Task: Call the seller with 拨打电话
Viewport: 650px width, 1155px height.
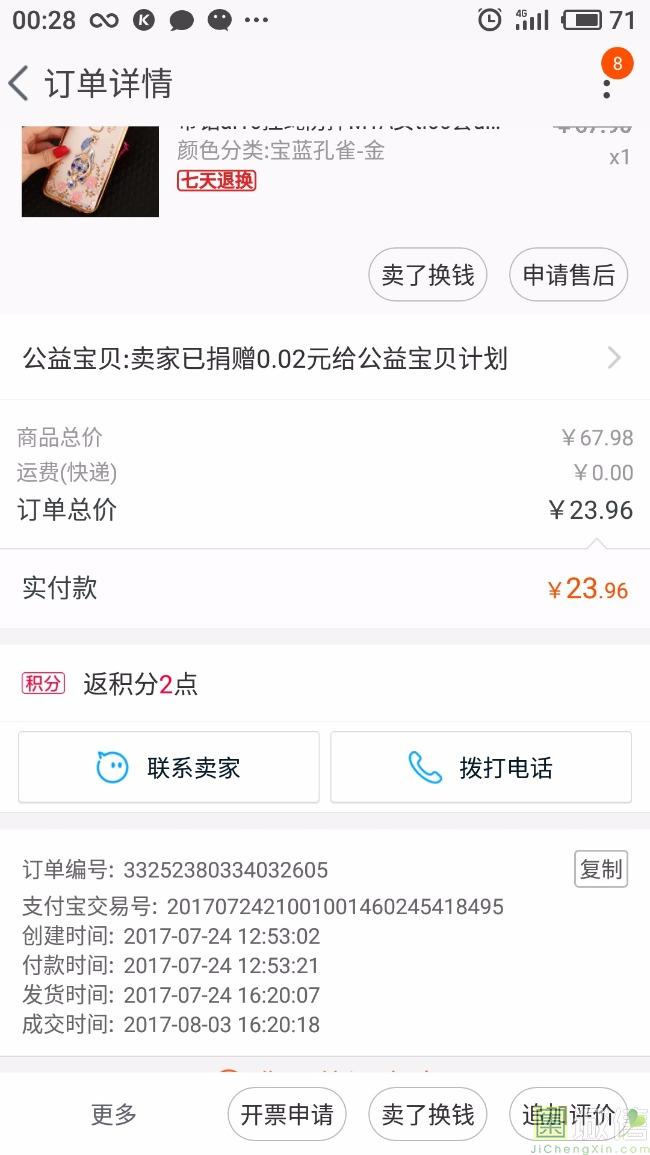Action: point(481,768)
